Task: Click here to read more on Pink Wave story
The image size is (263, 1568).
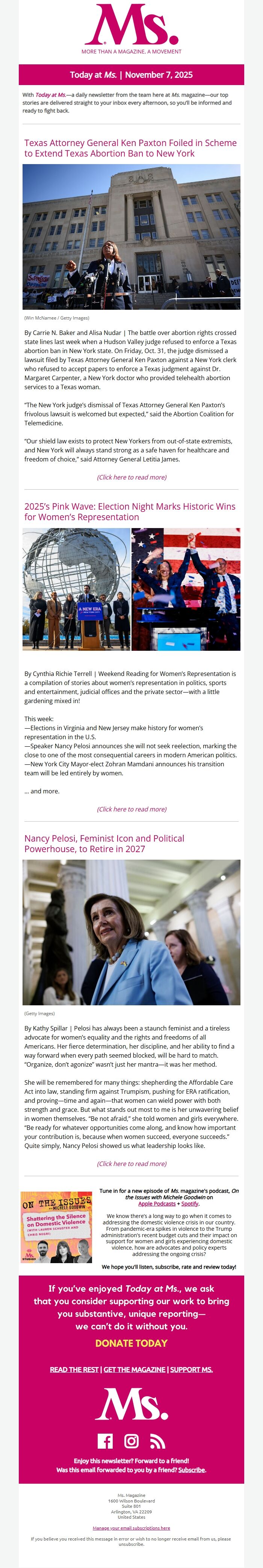Action: tap(131, 809)
